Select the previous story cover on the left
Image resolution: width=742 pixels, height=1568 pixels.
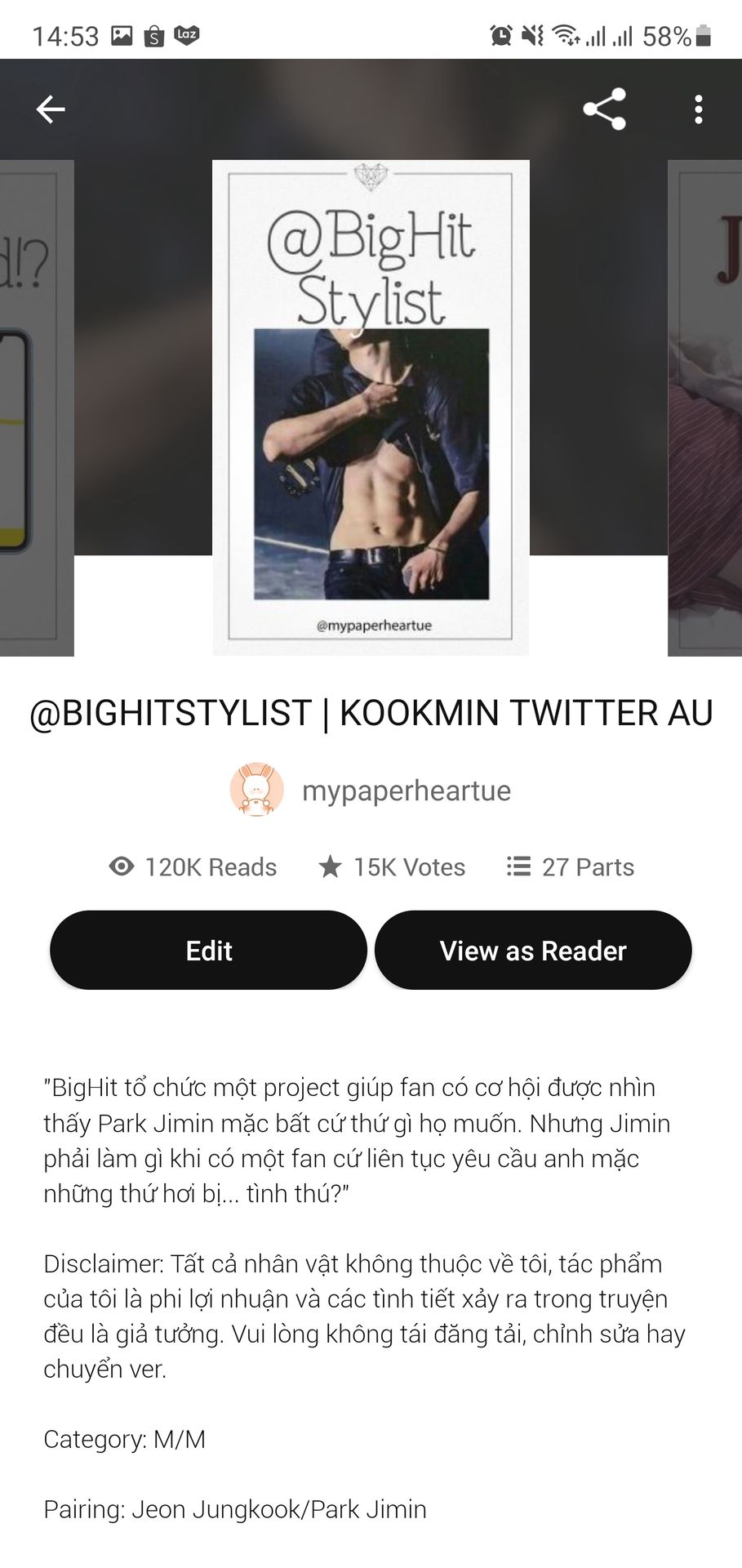(x=37, y=408)
